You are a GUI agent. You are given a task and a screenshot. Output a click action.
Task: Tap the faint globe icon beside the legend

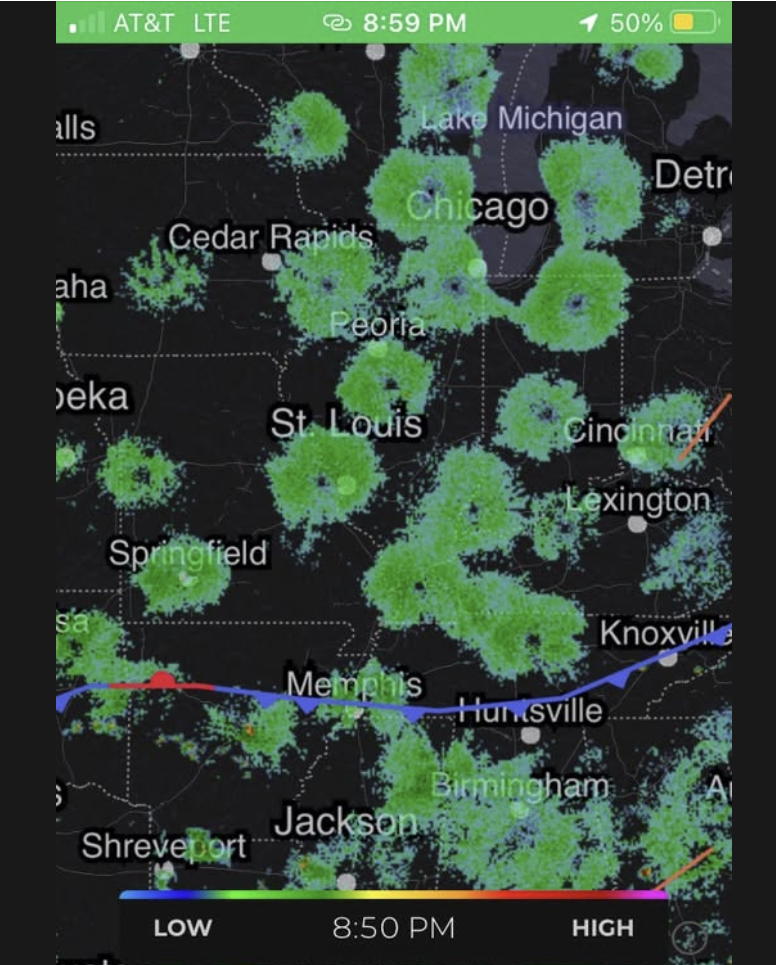coord(690,937)
